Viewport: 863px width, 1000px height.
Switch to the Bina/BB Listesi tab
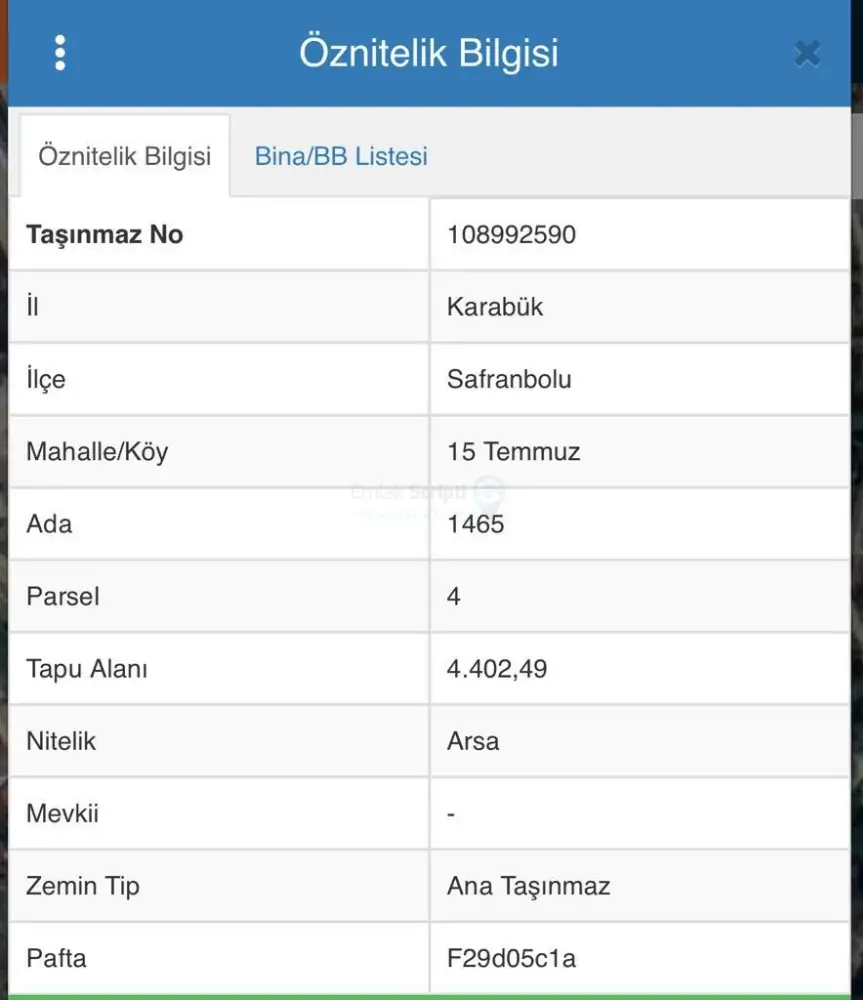point(341,156)
